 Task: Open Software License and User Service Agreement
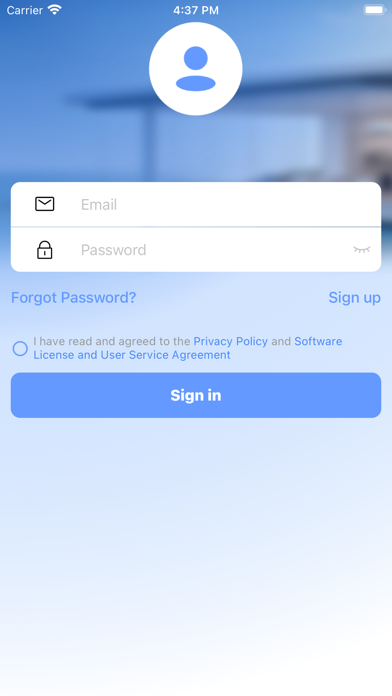188,348
